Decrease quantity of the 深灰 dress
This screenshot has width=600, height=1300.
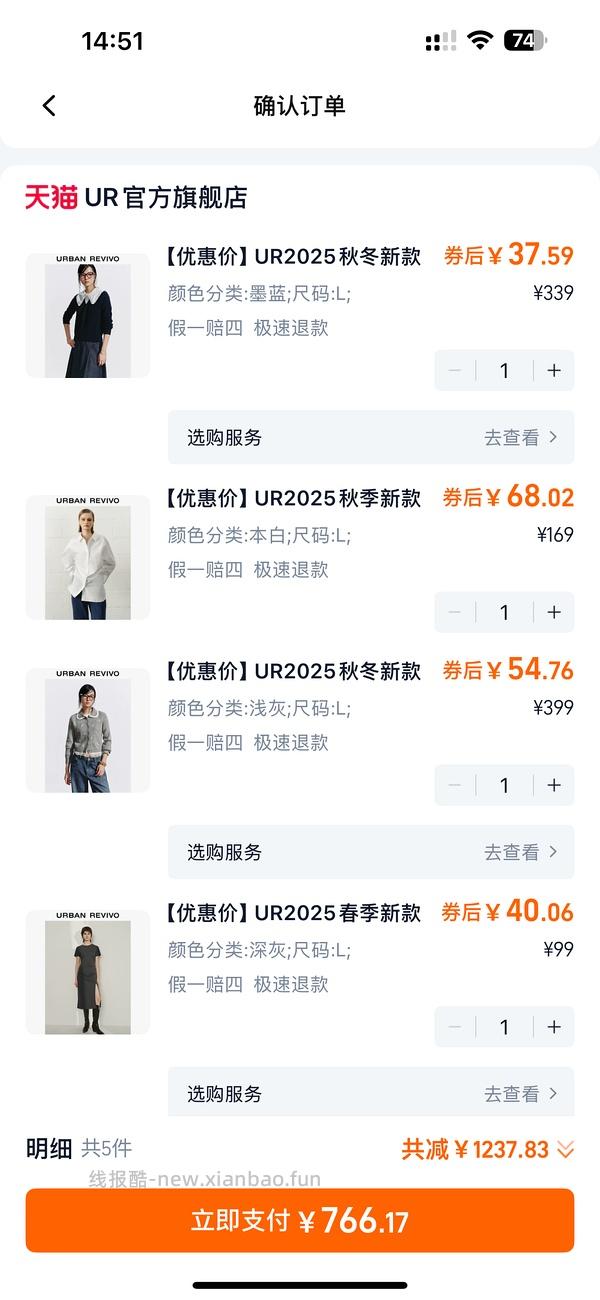pos(455,1027)
